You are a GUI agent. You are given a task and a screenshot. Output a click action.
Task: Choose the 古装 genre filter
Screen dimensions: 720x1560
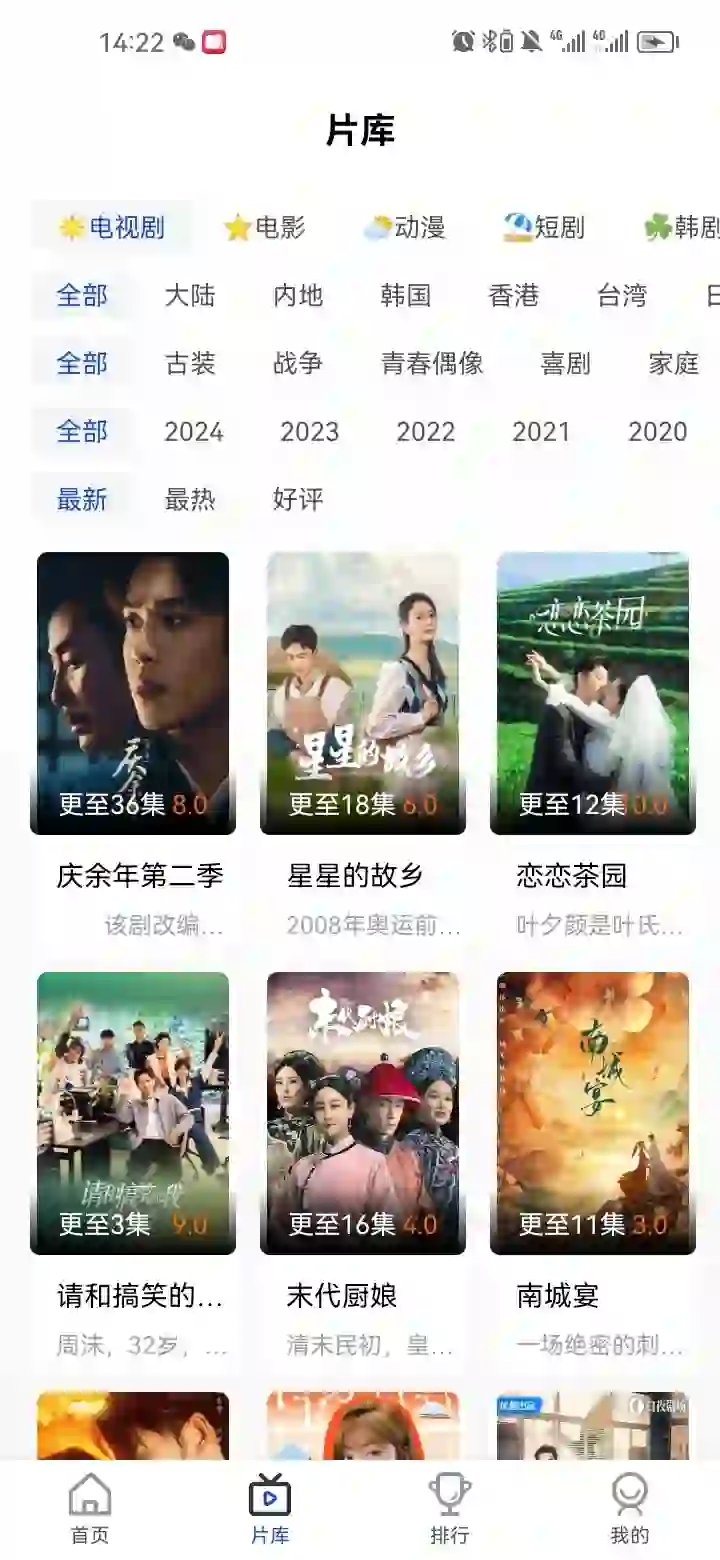click(x=190, y=364)
